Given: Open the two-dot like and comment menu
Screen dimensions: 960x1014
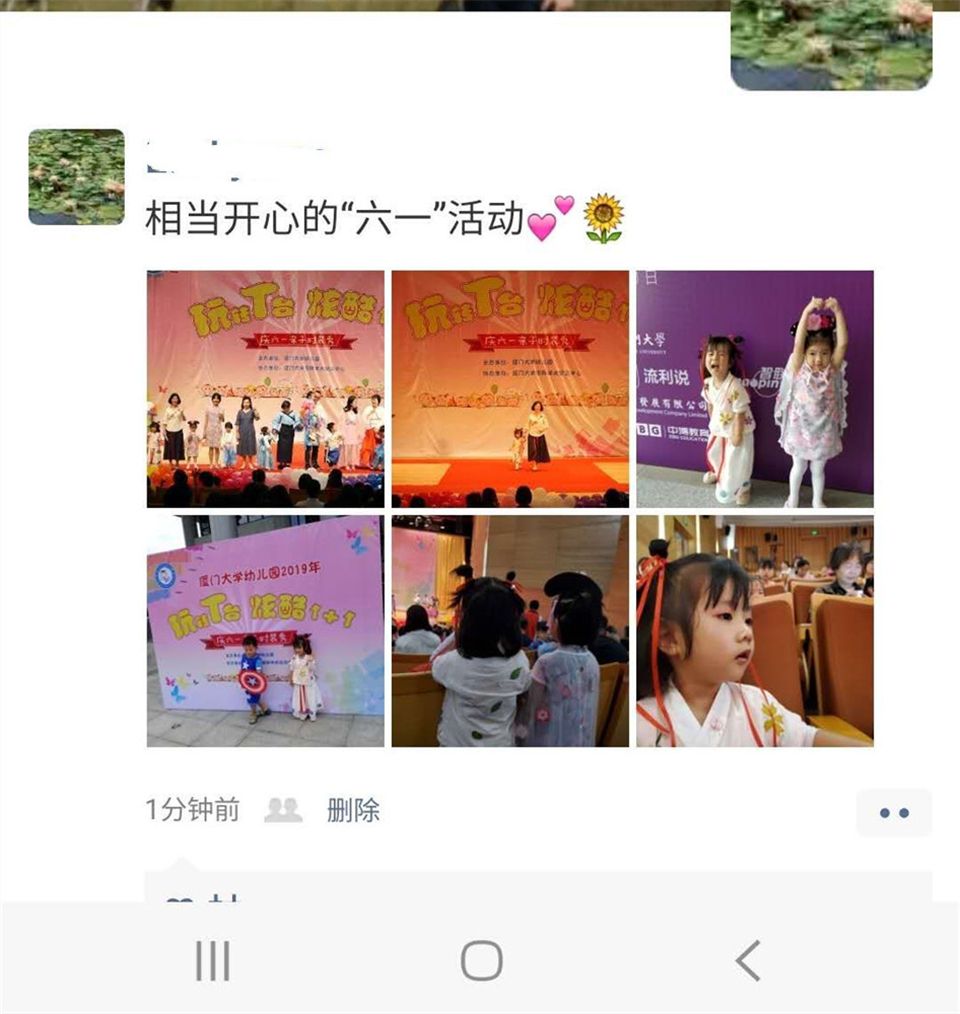Looking at the screenshot, I should (x=893, y=813).
